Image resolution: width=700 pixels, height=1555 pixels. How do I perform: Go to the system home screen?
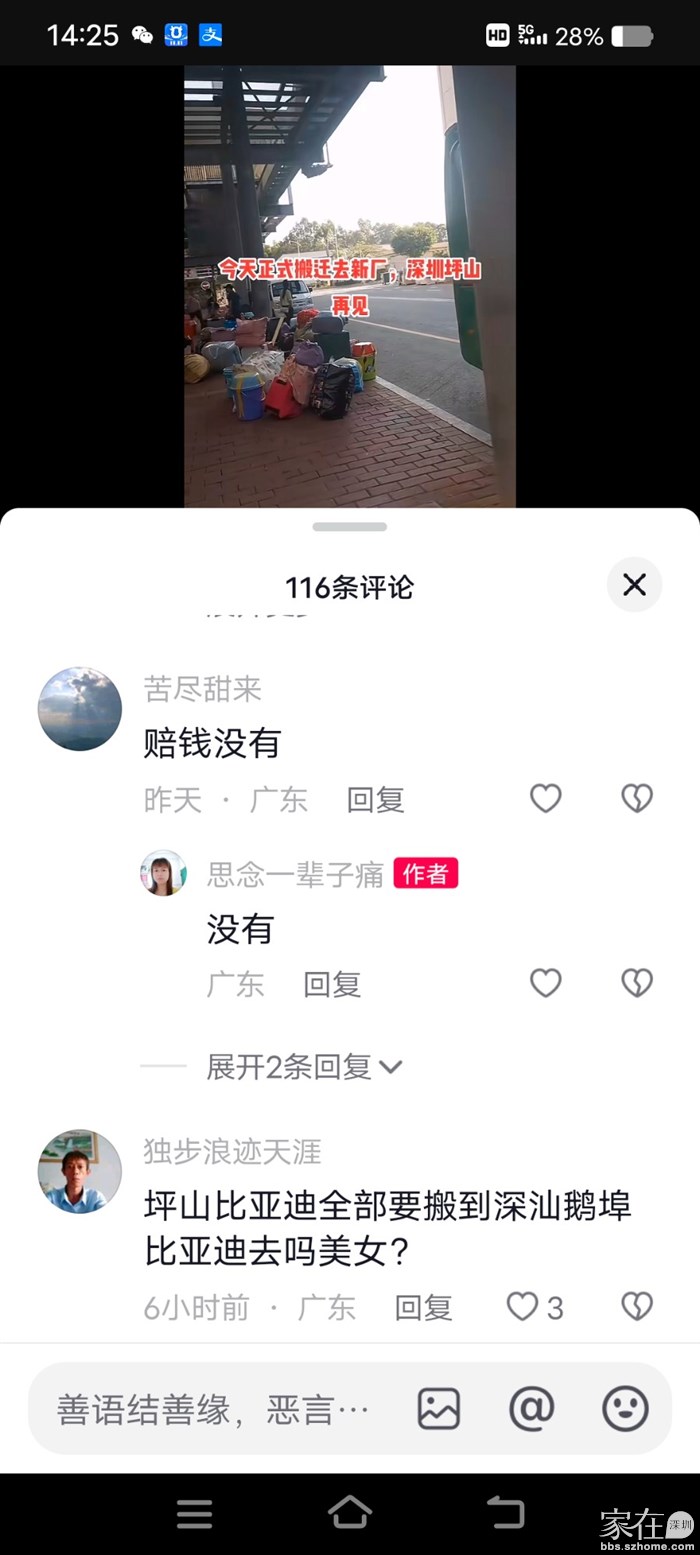tap(350, 1512)
